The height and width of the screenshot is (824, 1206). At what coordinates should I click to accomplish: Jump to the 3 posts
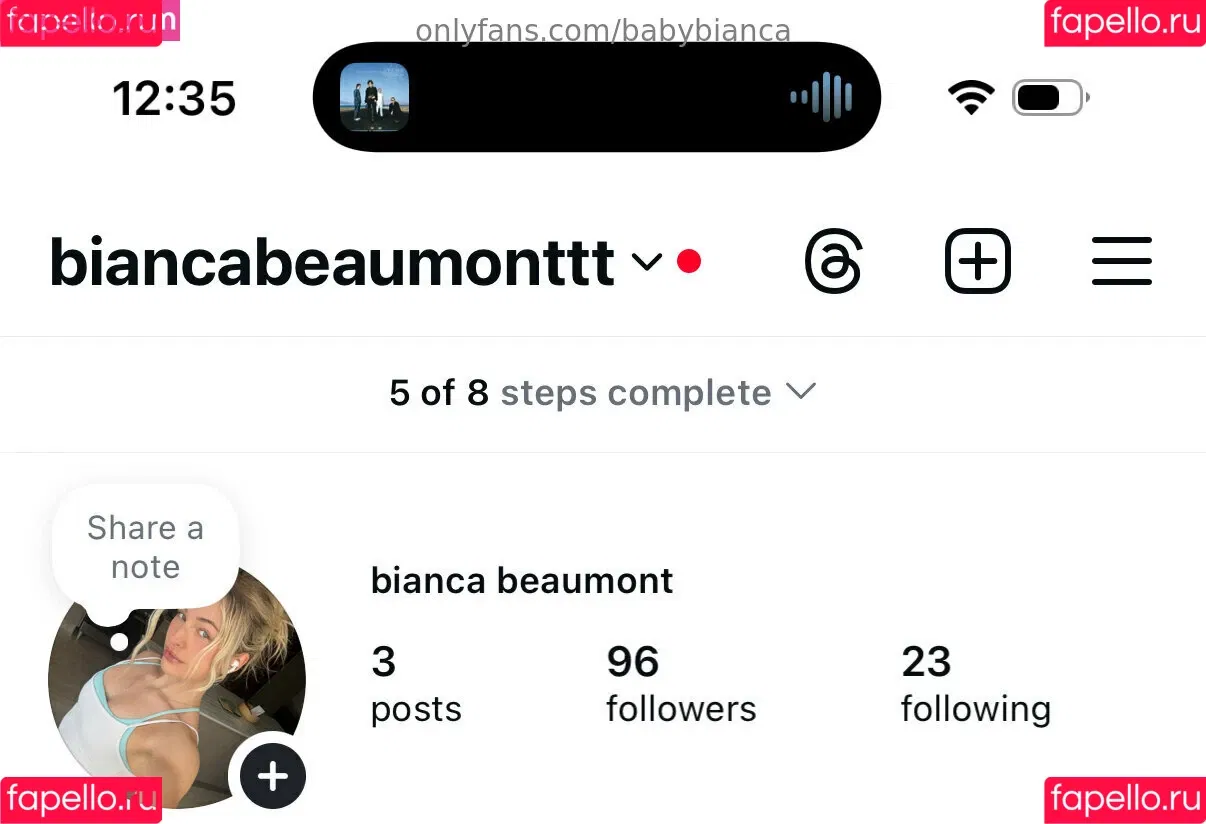click(415, 685)
